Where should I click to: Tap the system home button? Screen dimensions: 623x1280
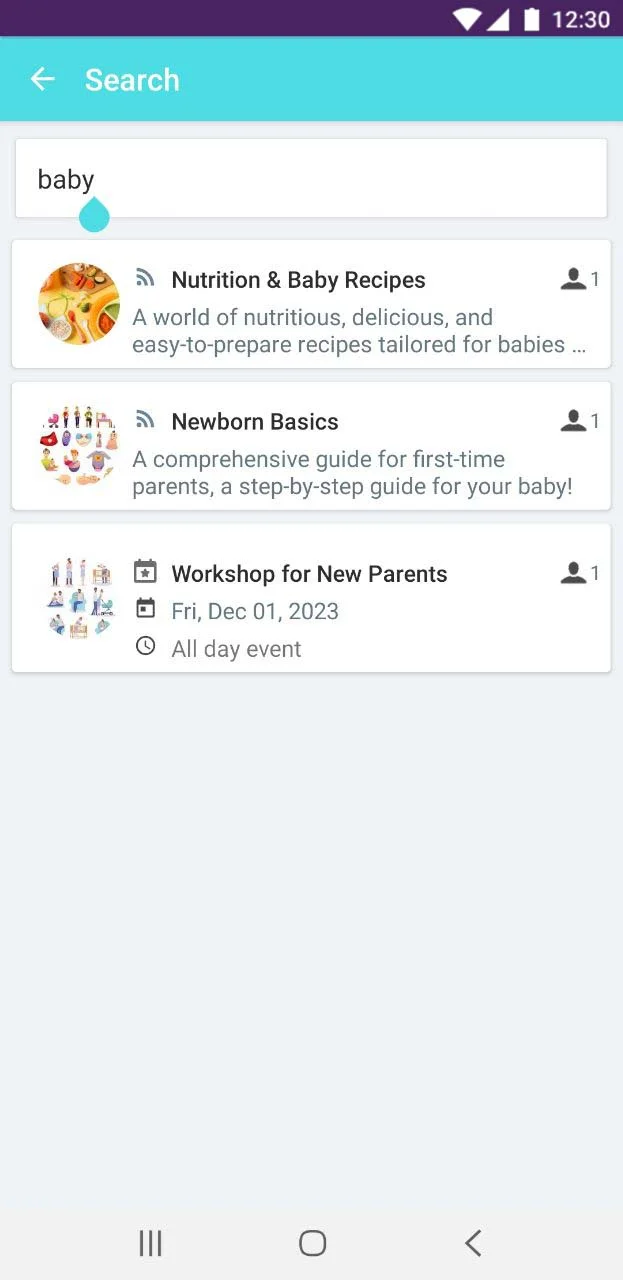click(x=312, y=1243)
